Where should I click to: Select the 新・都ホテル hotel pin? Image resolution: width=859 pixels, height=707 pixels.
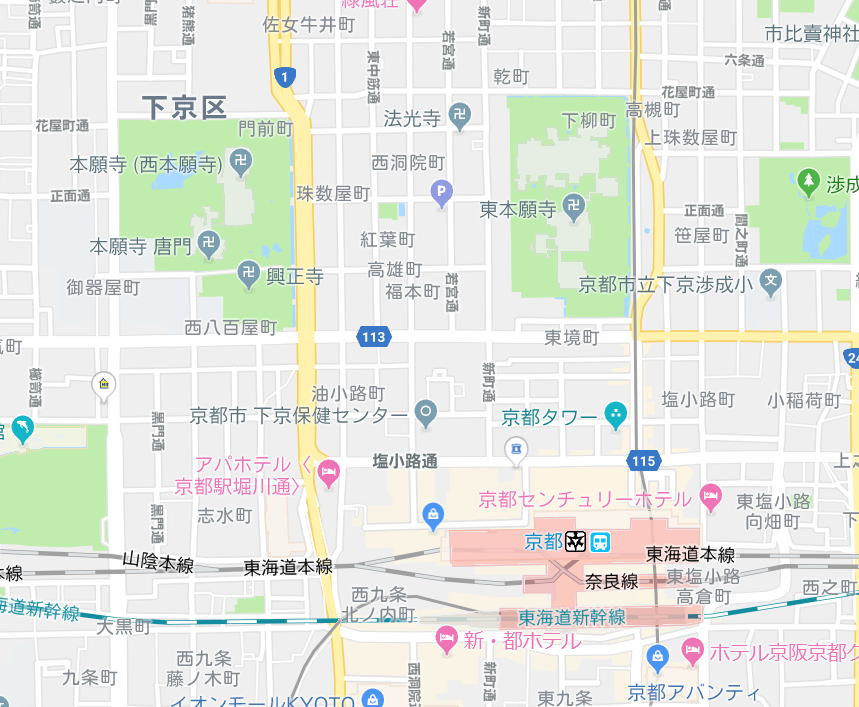click(447, 638)
